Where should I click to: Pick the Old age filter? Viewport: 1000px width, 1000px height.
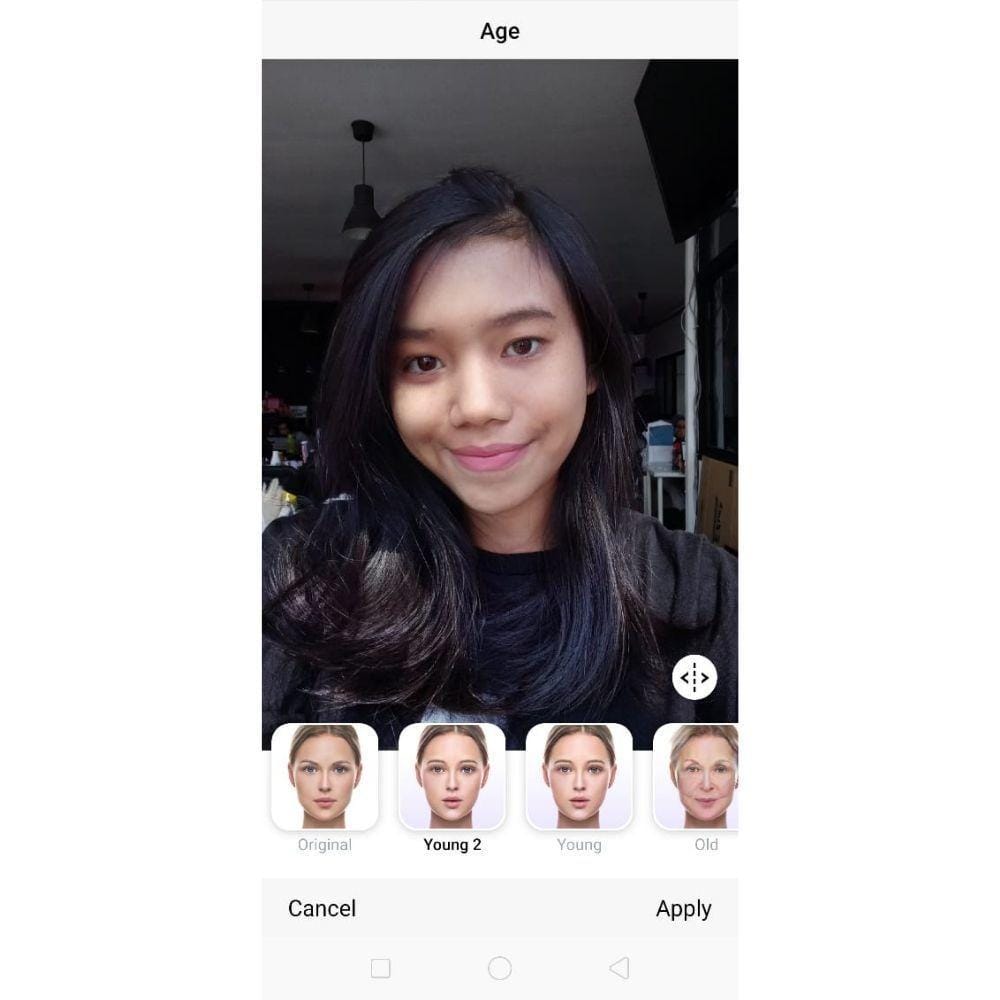700,777
